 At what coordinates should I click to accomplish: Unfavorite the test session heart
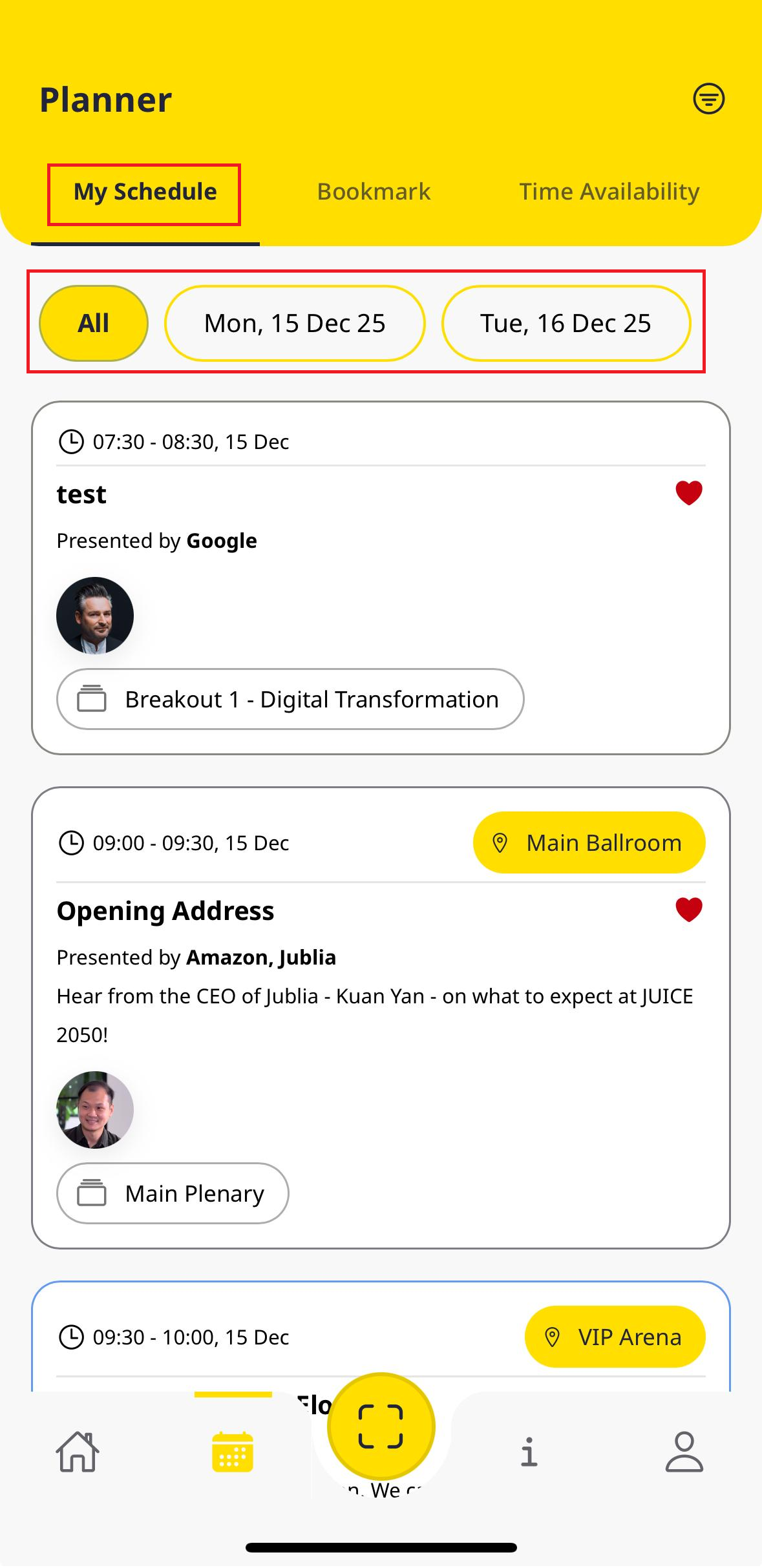pos(688,493)
